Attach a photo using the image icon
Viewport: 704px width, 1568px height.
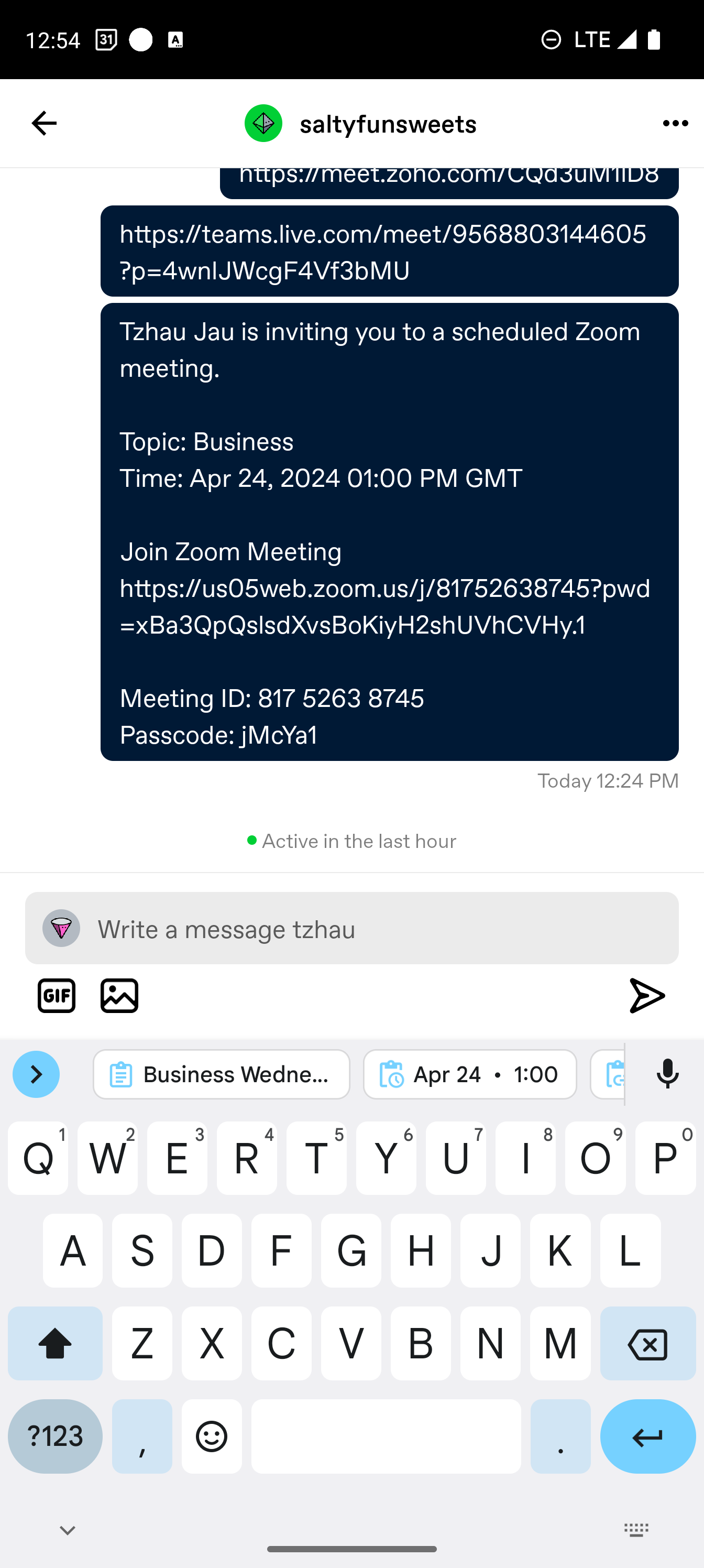pos(119,996)
